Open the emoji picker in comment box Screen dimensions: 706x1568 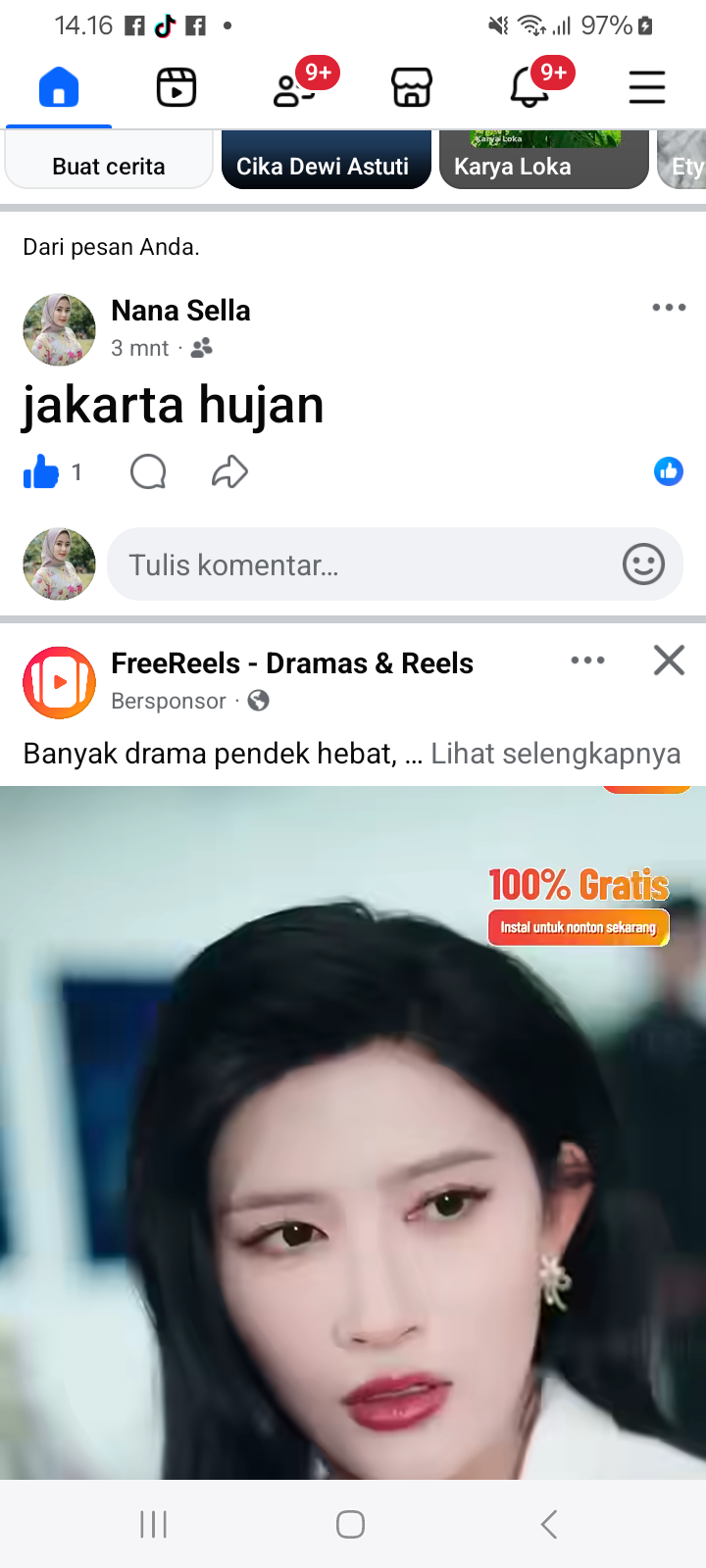[643, 564]
